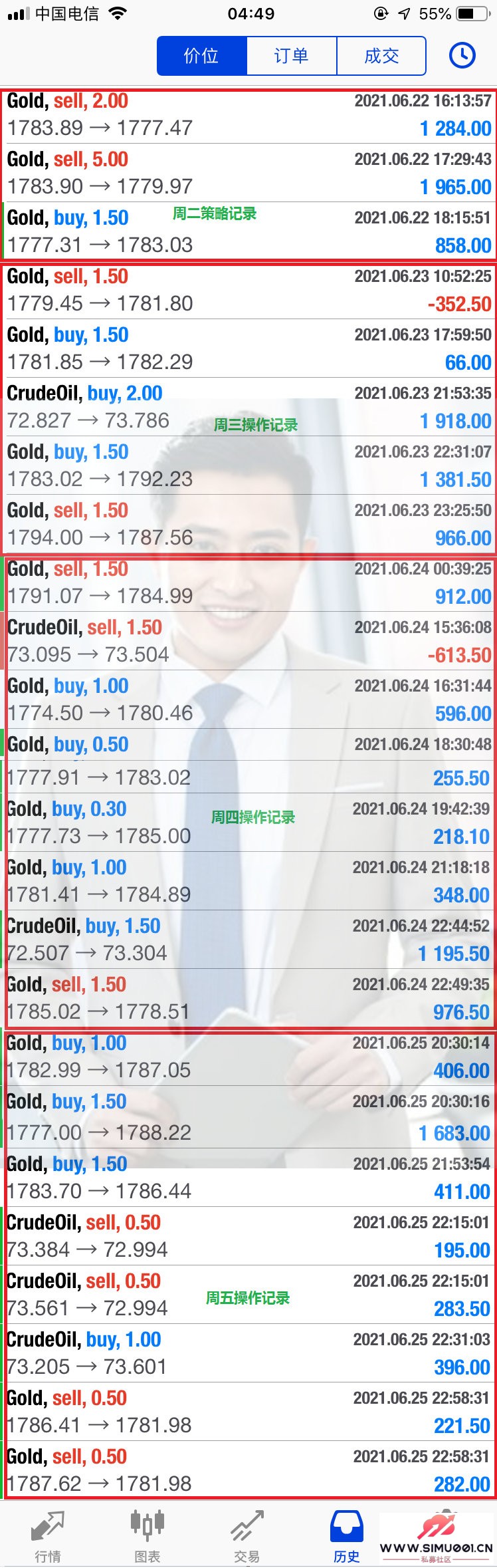Open the history period clock icon
This screenshot has height=1568, width=497.
(x=462, y=56)
